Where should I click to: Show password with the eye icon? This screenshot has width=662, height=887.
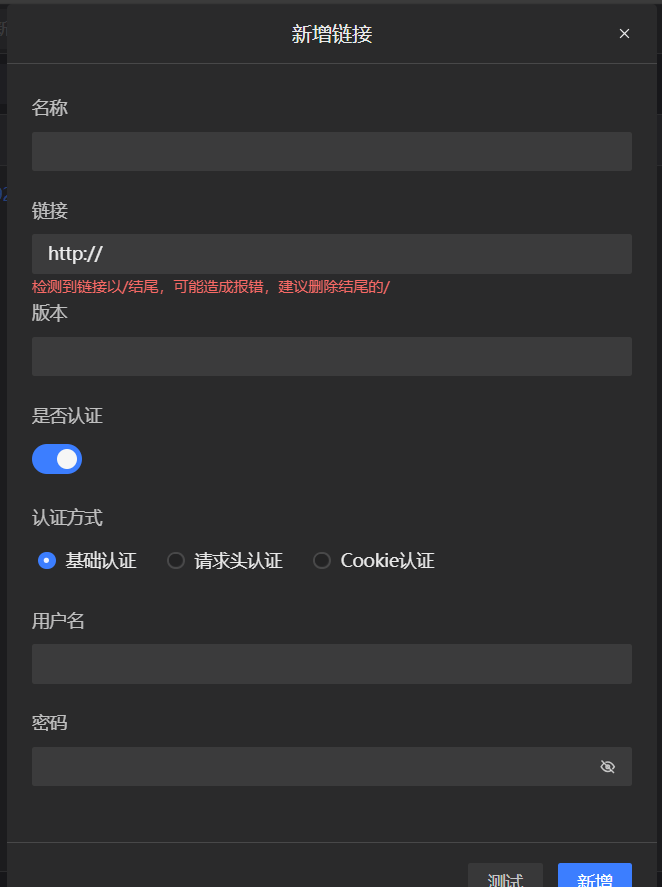[x=607, y=767]
